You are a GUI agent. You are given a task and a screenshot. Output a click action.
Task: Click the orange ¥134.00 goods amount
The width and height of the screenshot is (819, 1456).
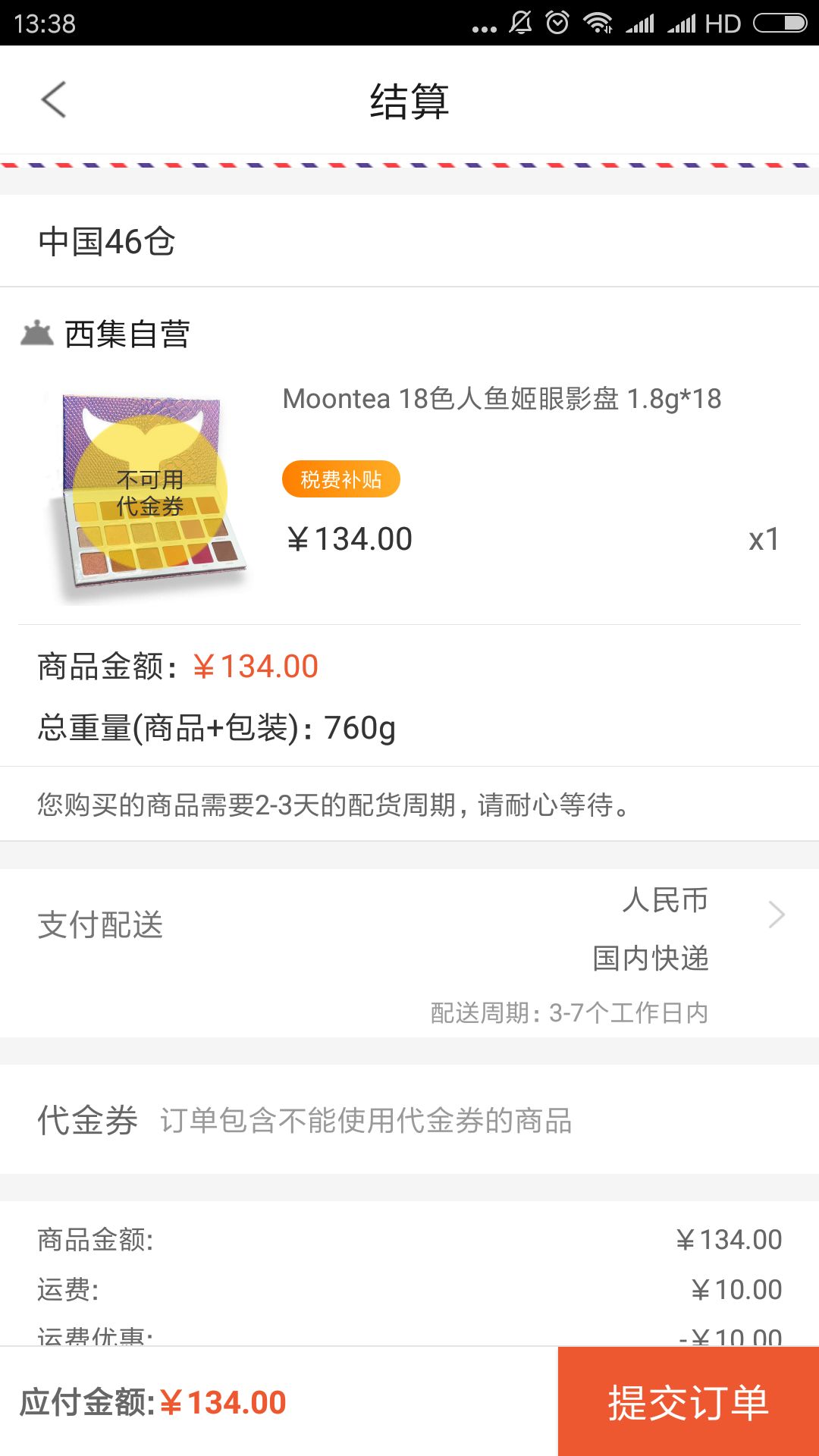(x=256, y=666)
